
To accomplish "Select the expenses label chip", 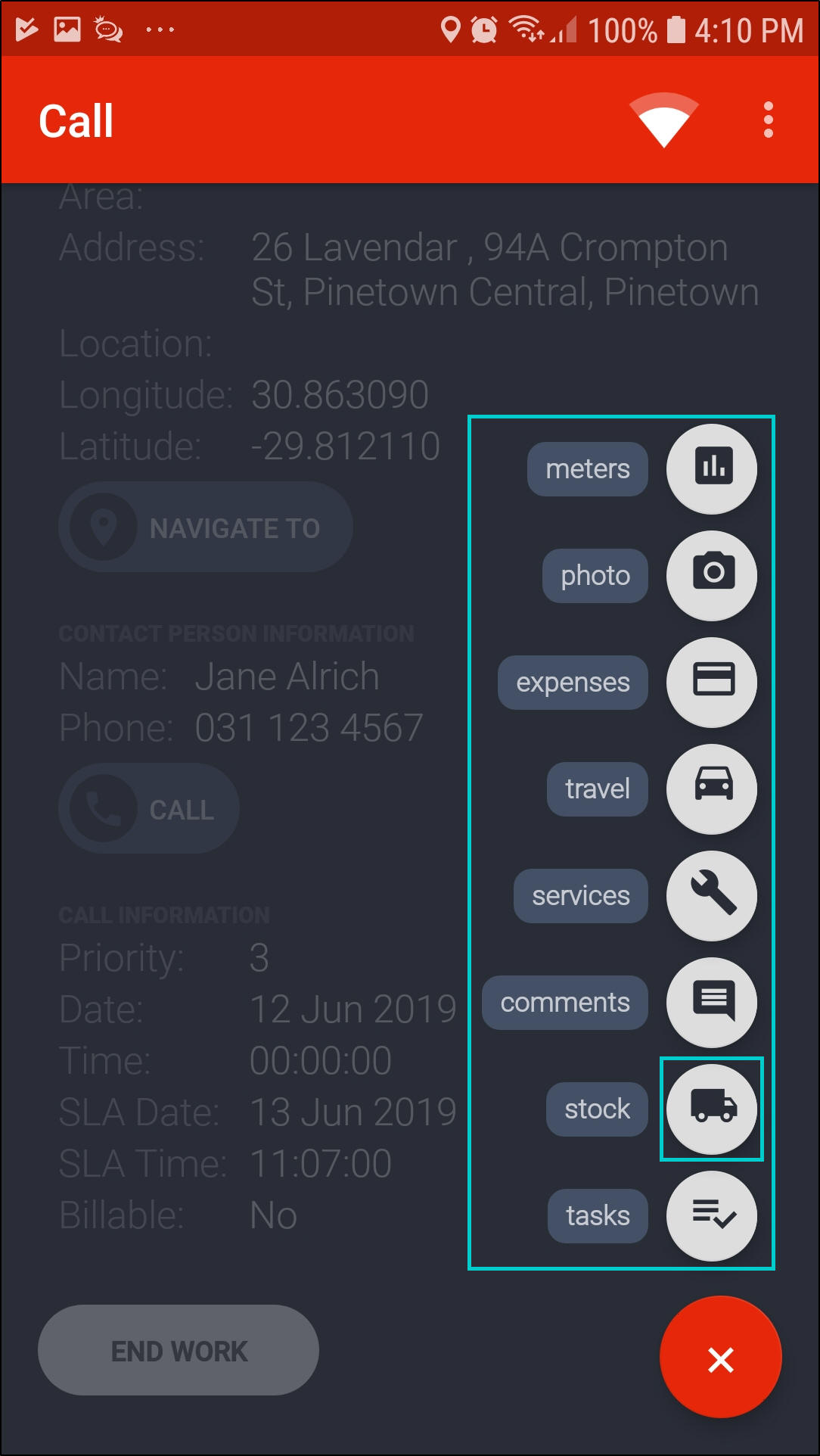I will tap(573, 683).
